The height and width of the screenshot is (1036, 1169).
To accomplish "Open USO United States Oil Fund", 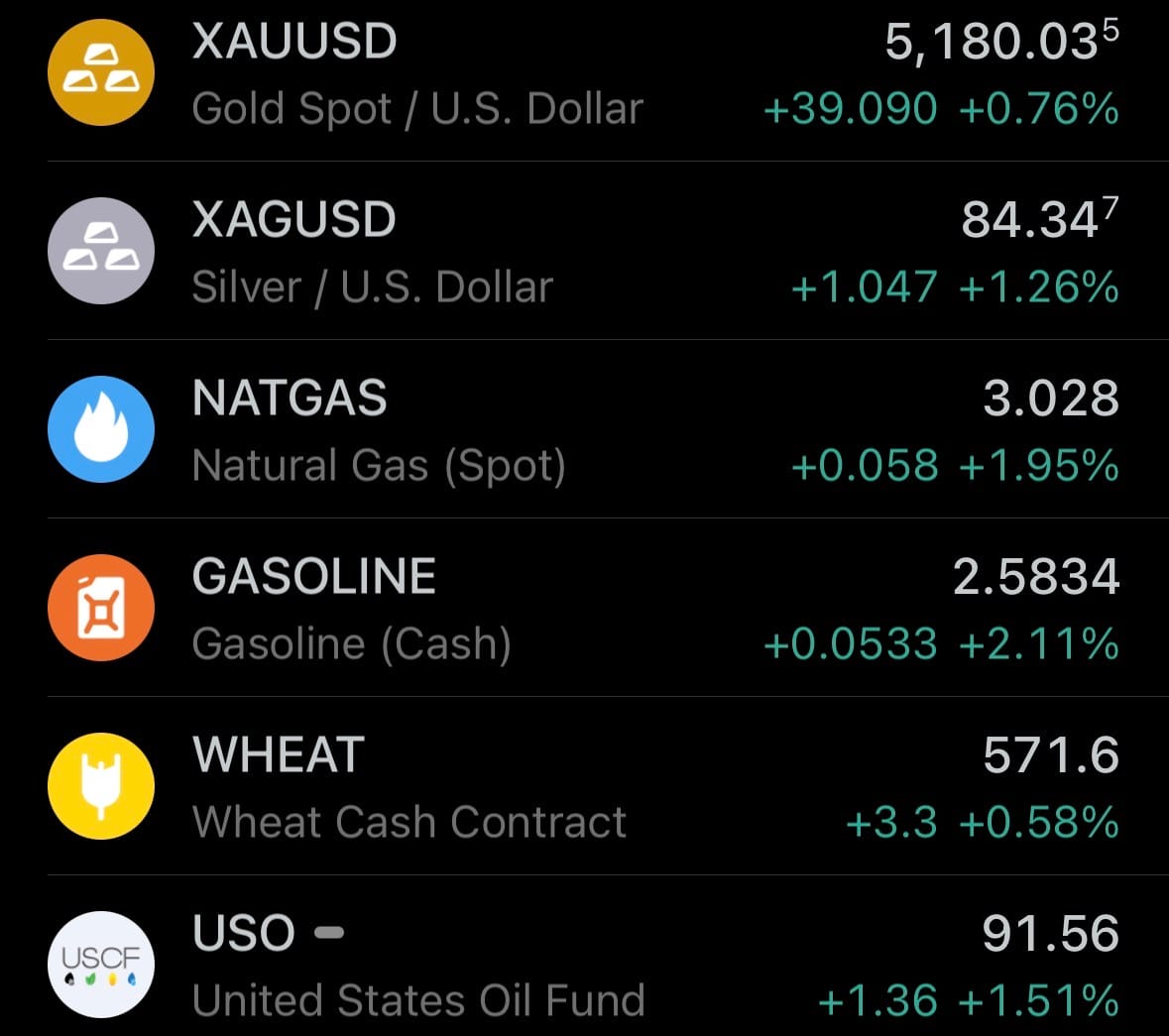I will click(x=584, y=964).
